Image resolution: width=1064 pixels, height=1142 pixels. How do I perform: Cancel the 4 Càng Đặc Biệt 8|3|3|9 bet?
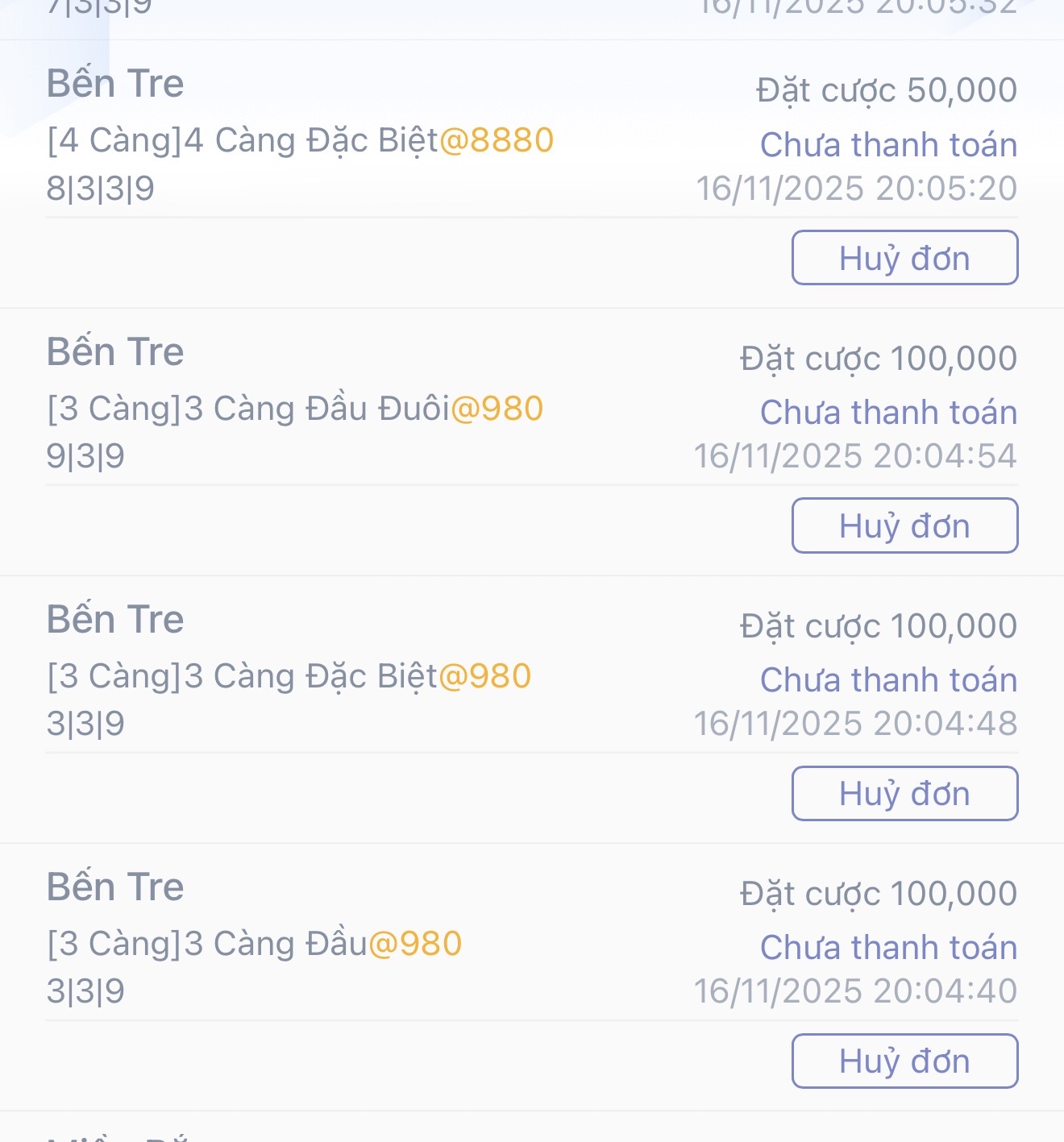[x=904, y=258]
